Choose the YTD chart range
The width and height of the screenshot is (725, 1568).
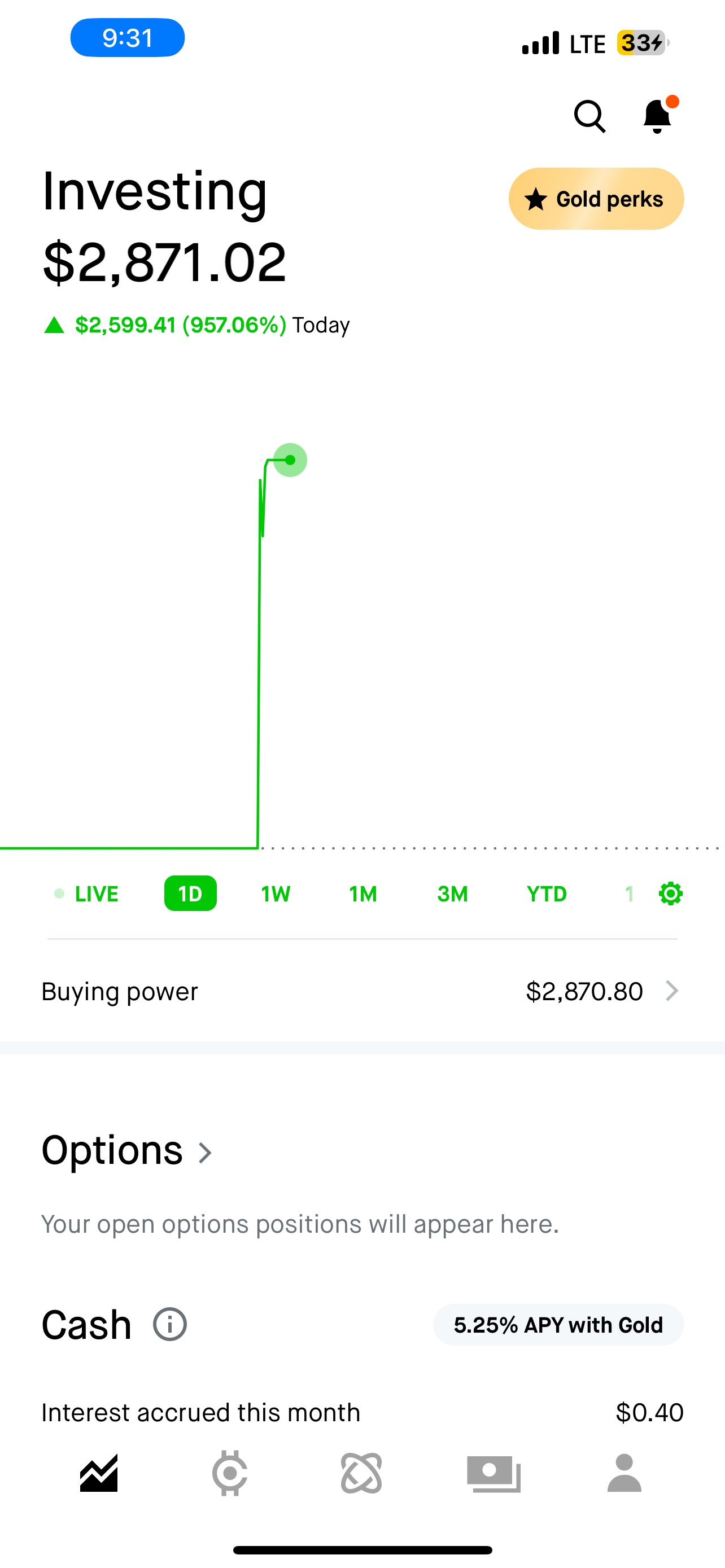coord(546,894)
